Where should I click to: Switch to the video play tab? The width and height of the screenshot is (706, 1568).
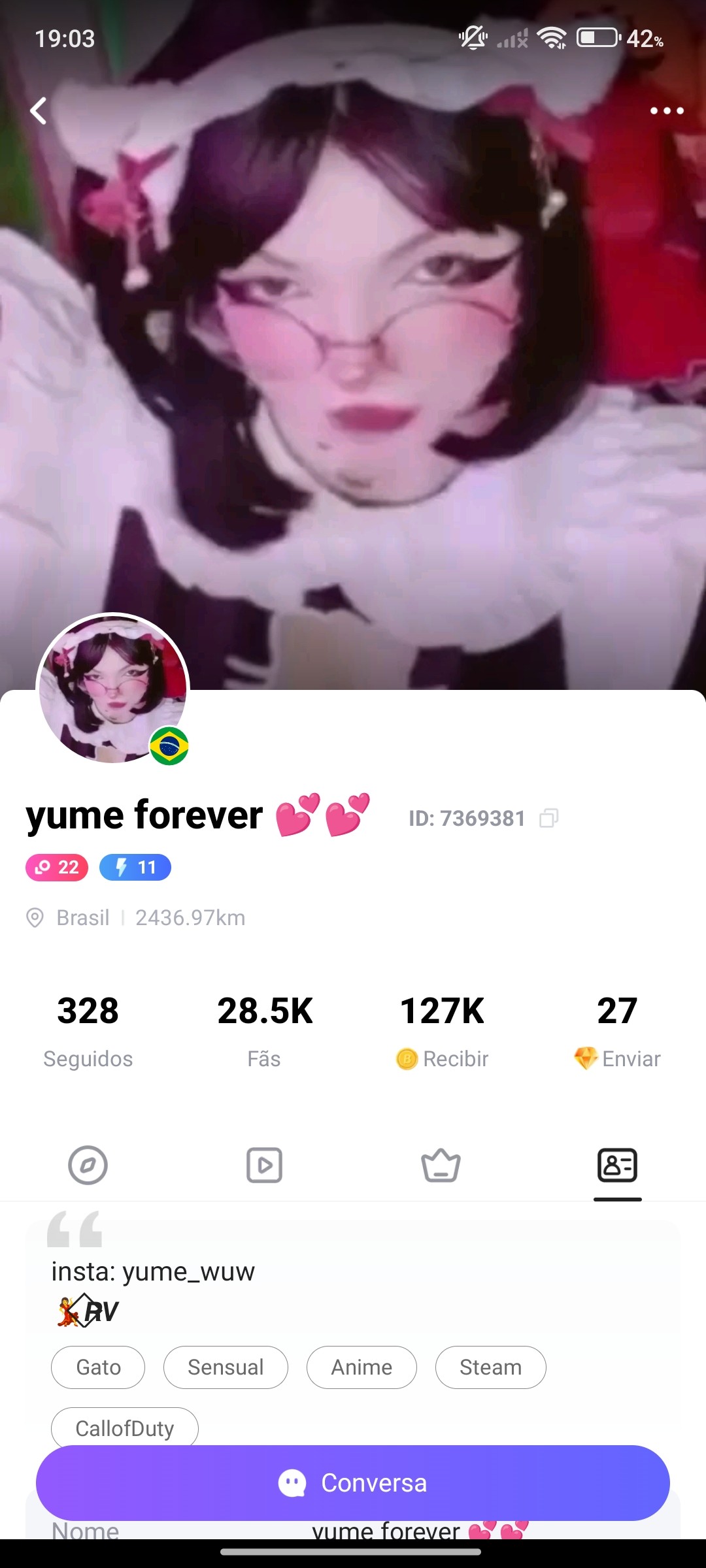point(264,1165)
